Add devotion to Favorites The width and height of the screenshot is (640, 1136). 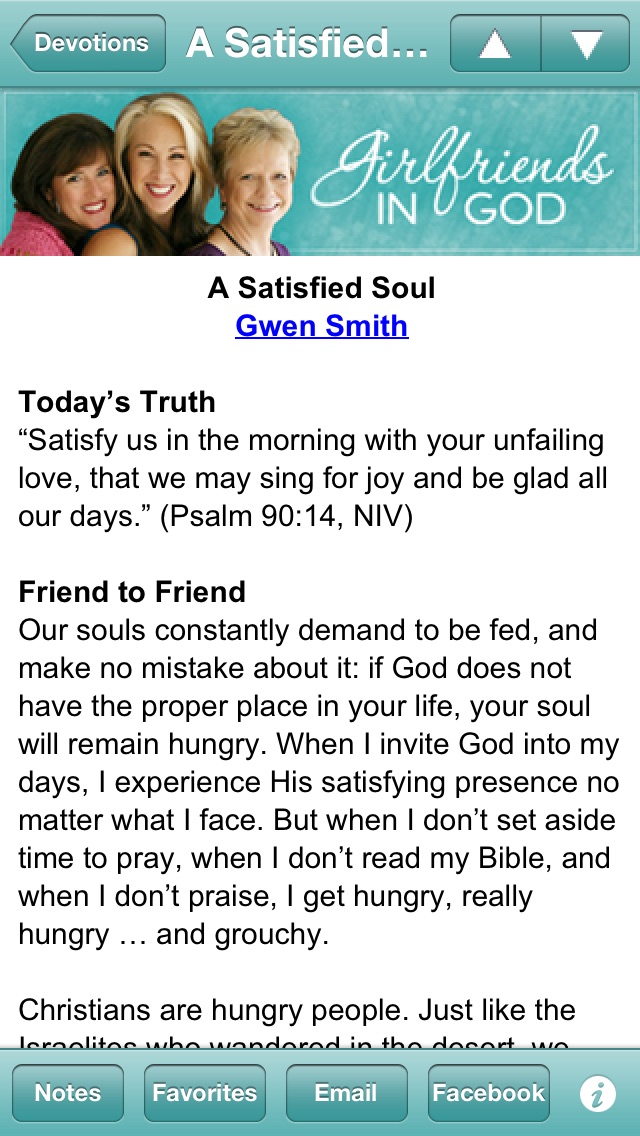click(x=204, y=1093)
